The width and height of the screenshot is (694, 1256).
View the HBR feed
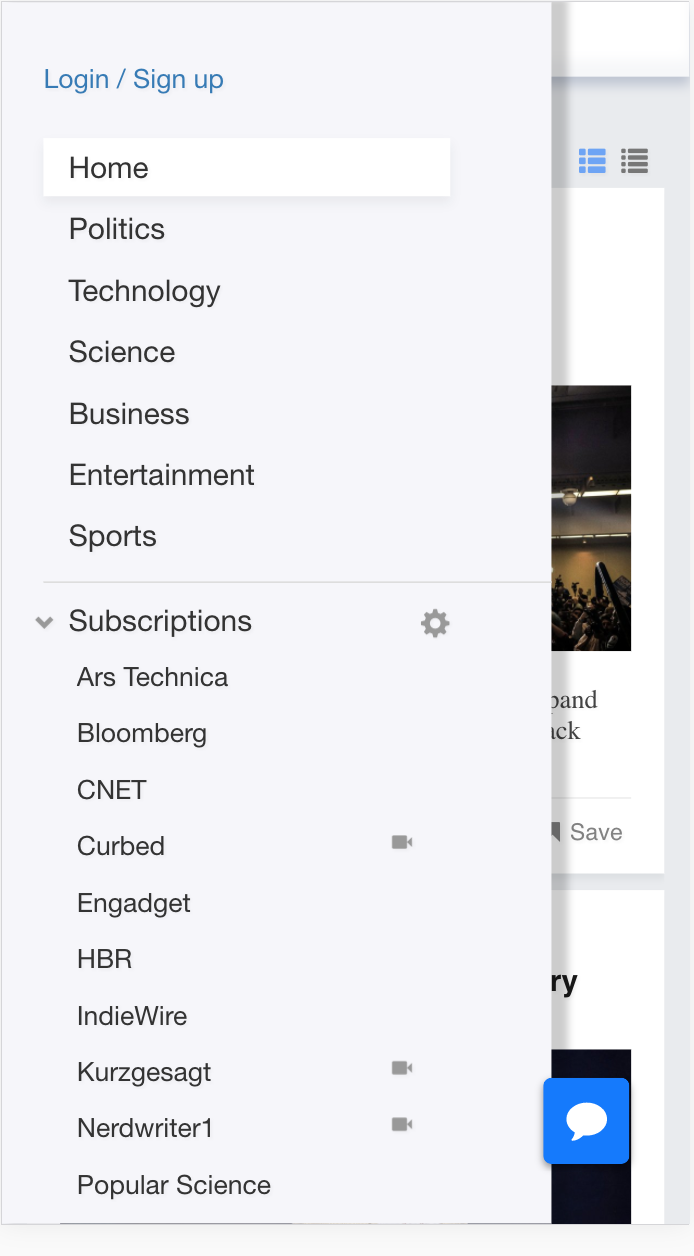pos(105,959)
